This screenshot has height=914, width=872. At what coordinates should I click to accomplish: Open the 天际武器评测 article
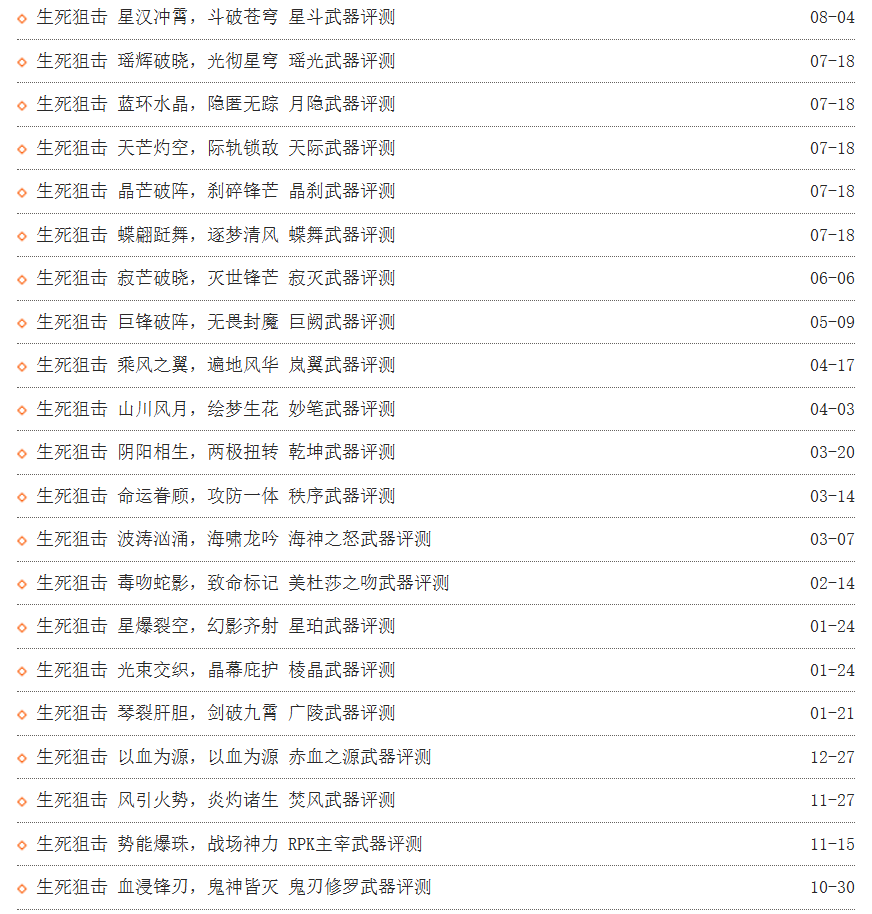[x=215, y=148]
